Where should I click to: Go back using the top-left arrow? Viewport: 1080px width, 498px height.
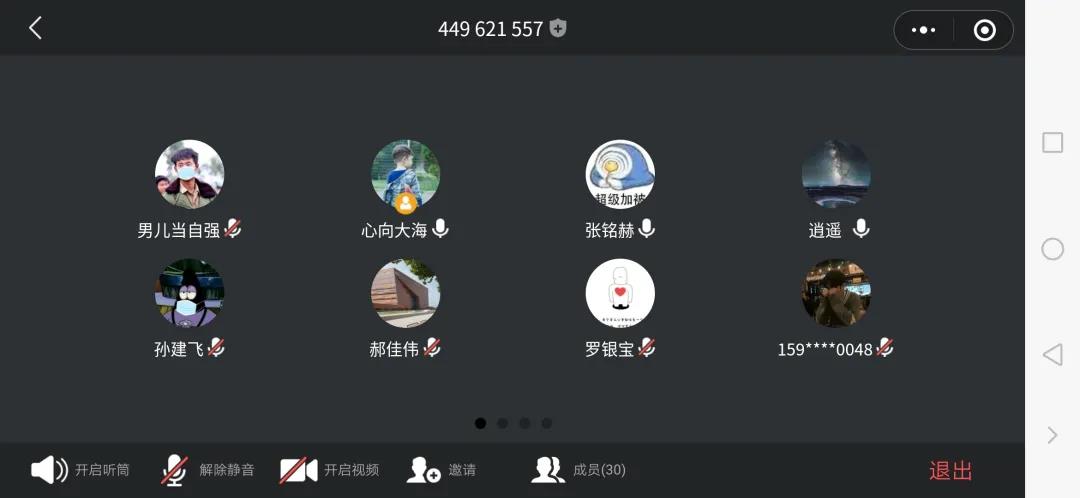pyautogui.click(x=35, y=28)
